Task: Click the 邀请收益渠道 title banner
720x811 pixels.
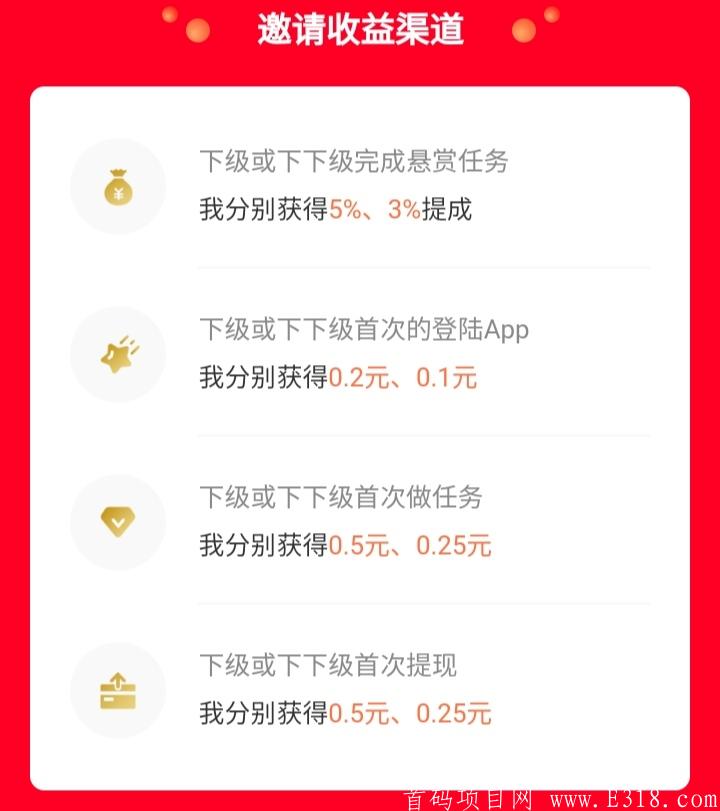Action: click(x=360, y=30)
